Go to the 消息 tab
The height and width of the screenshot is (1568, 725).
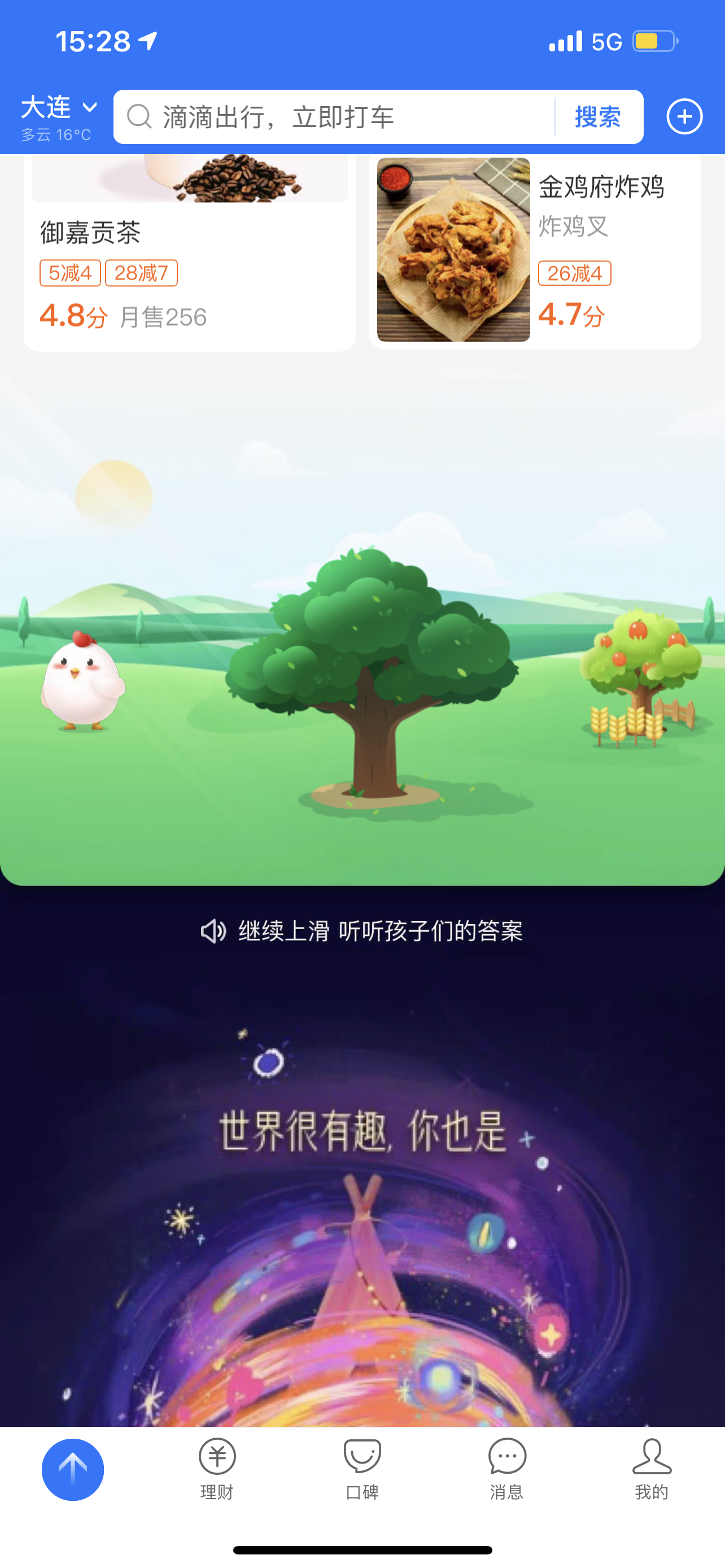click(507, 1469)
